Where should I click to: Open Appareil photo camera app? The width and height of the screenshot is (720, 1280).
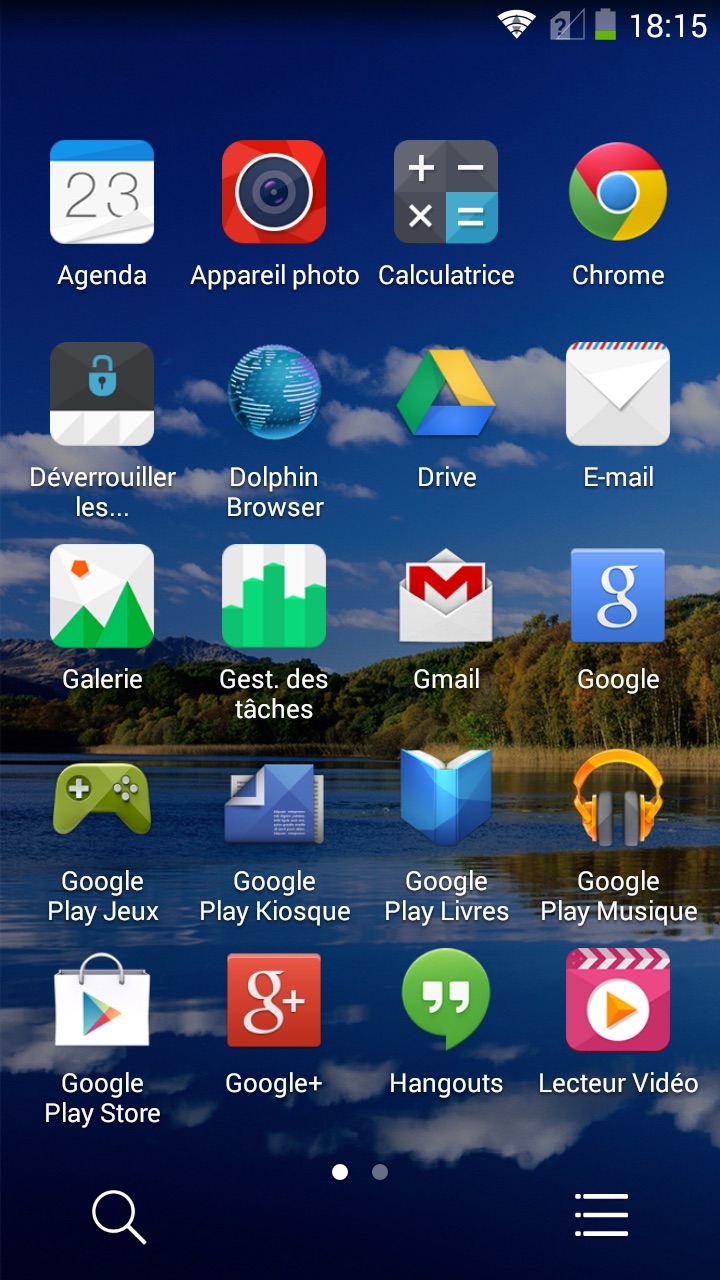[x=274, y=192]
